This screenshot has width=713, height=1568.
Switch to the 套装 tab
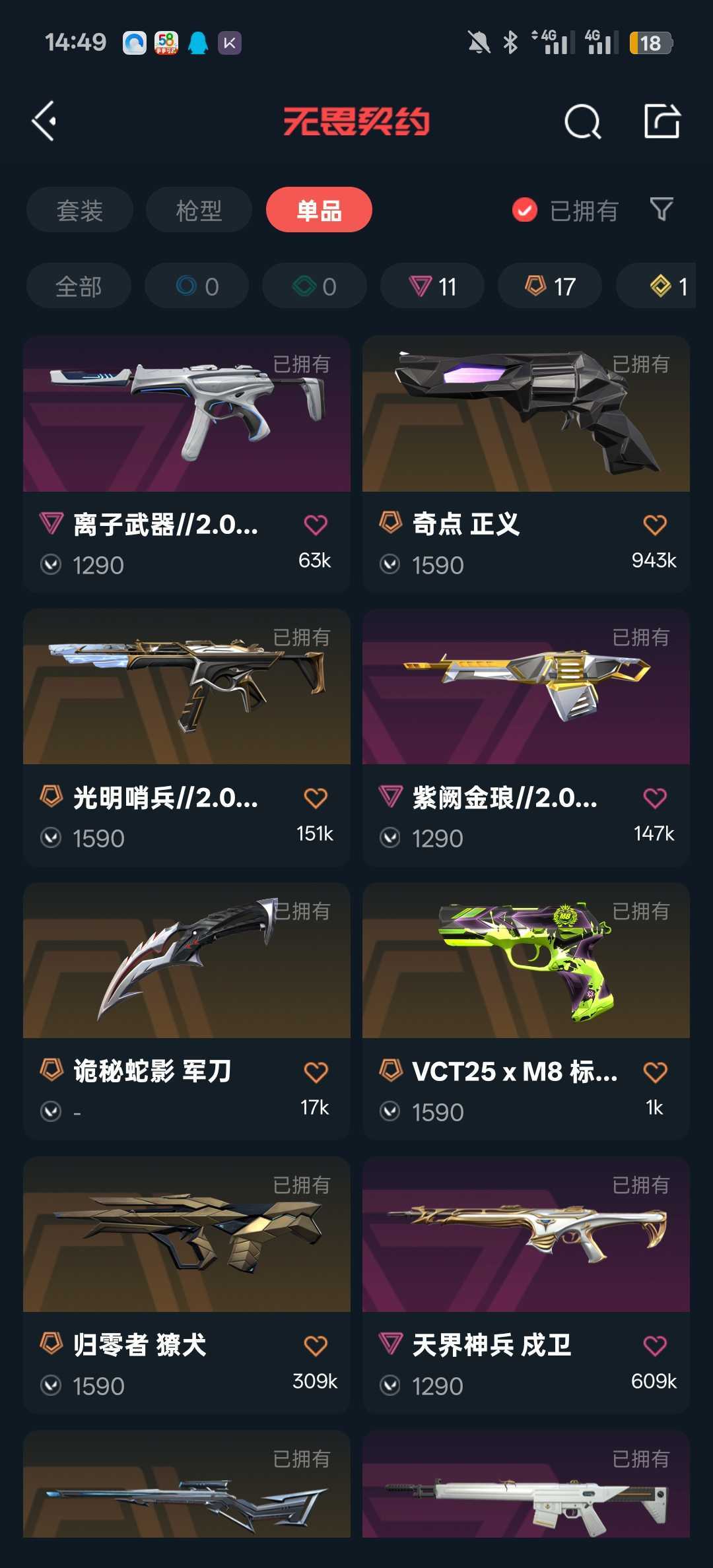80,210
